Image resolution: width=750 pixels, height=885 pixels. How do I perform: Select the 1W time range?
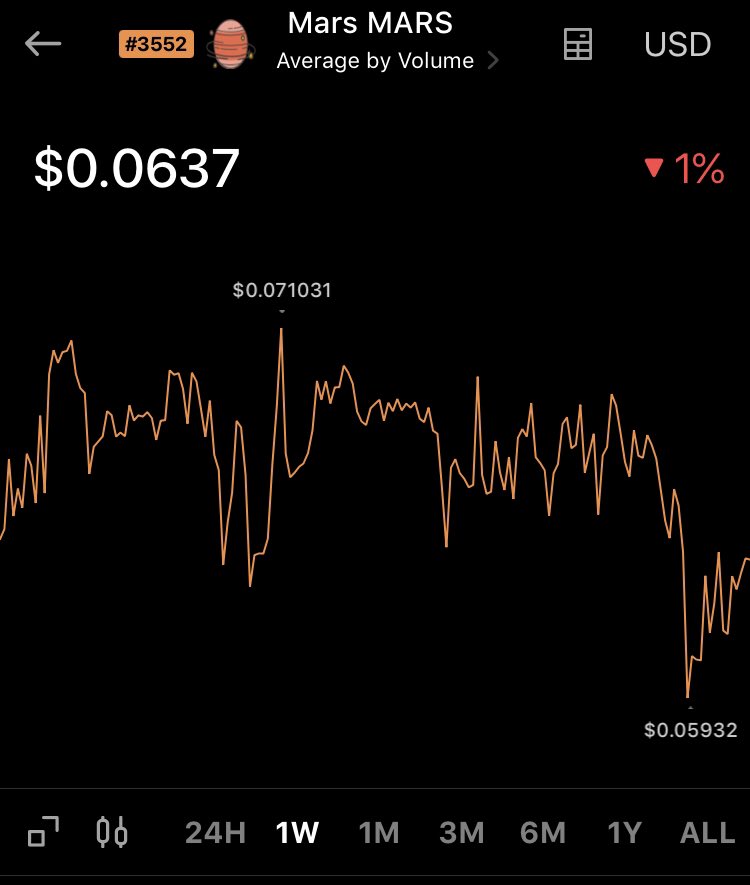[x=297, y=832]
